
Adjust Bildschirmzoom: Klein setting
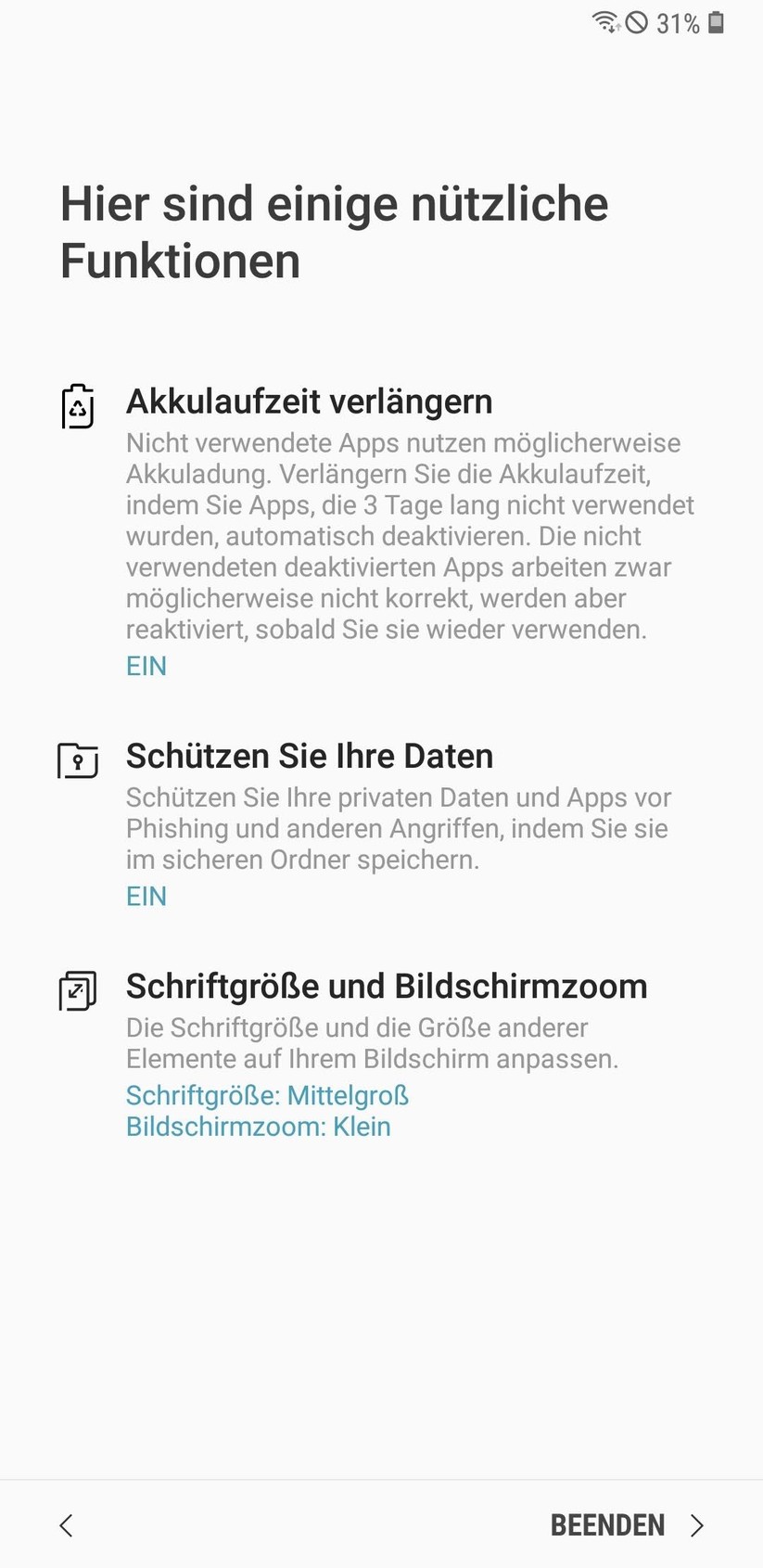259,1126
